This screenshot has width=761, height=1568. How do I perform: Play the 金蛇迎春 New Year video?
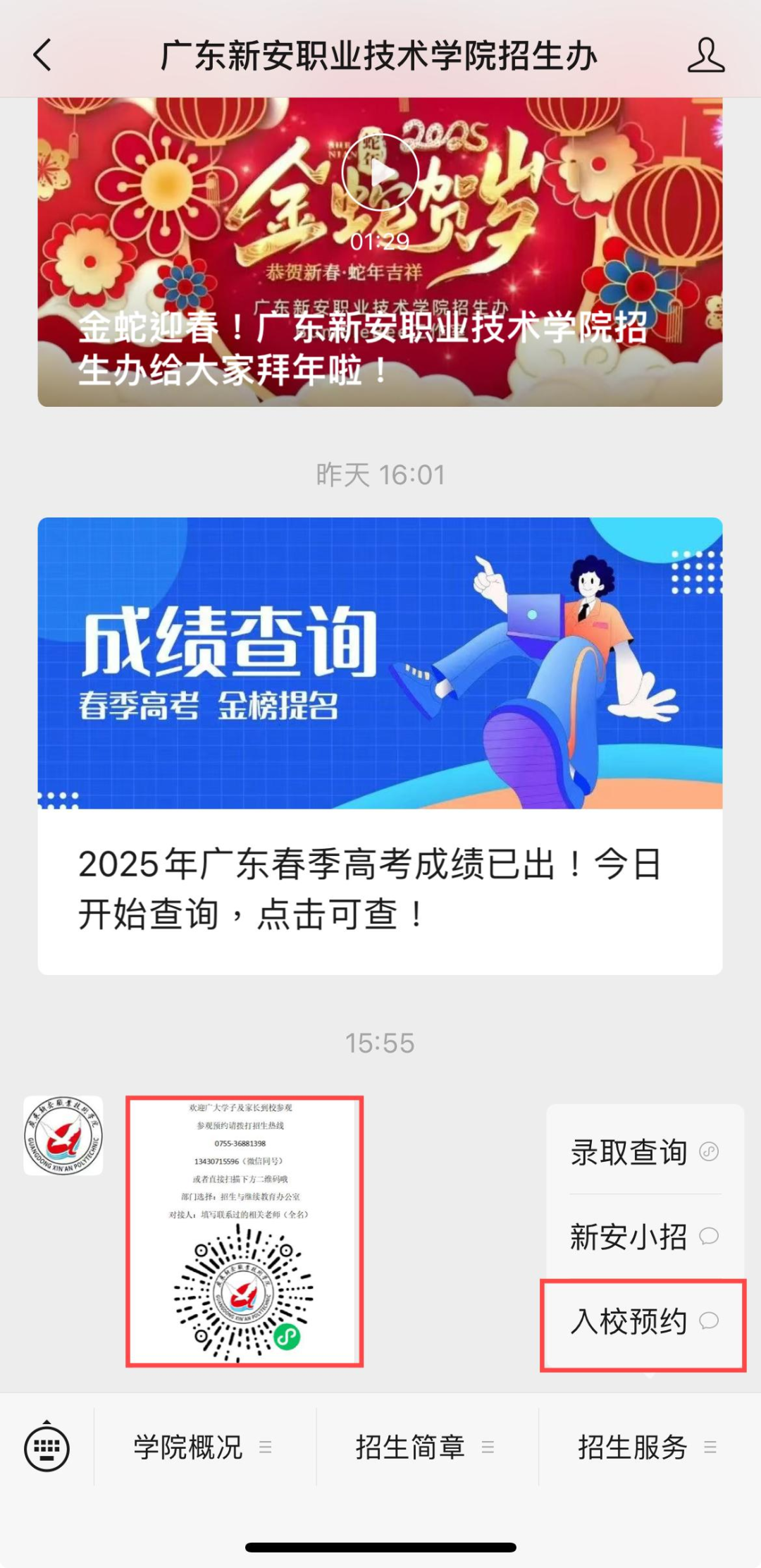(380, 173)
